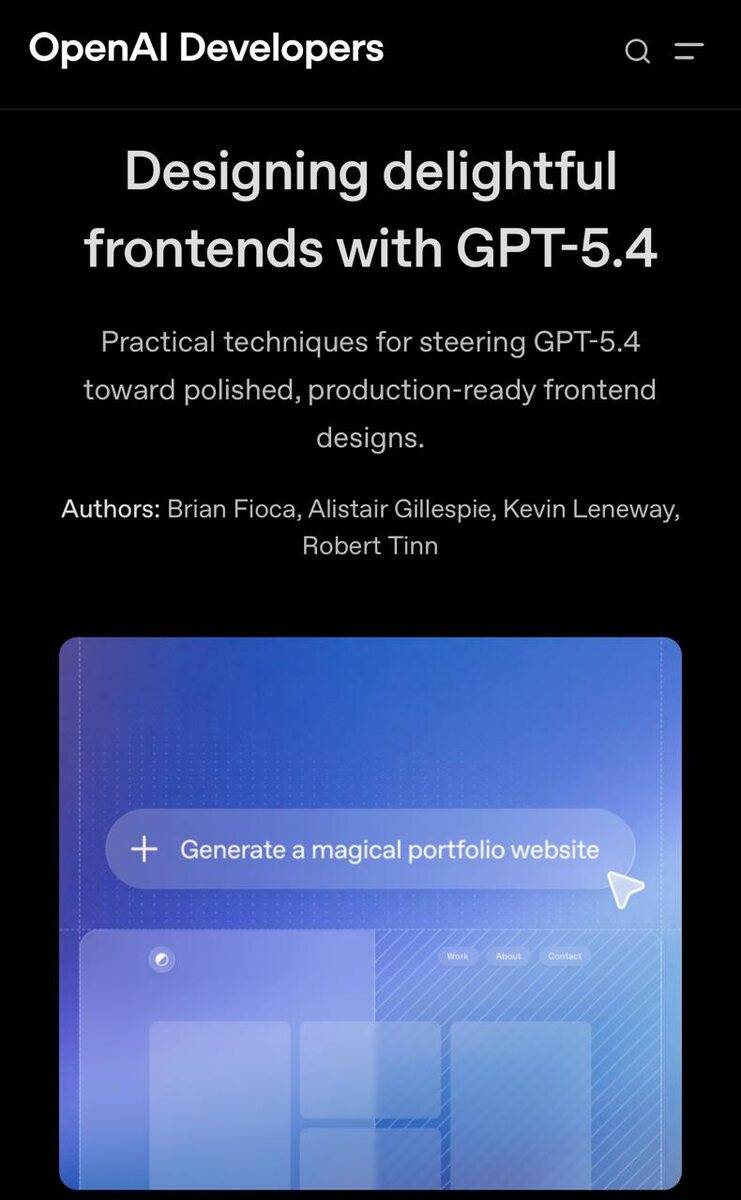Open the navigation menu icon

click(x=689, y=51)
